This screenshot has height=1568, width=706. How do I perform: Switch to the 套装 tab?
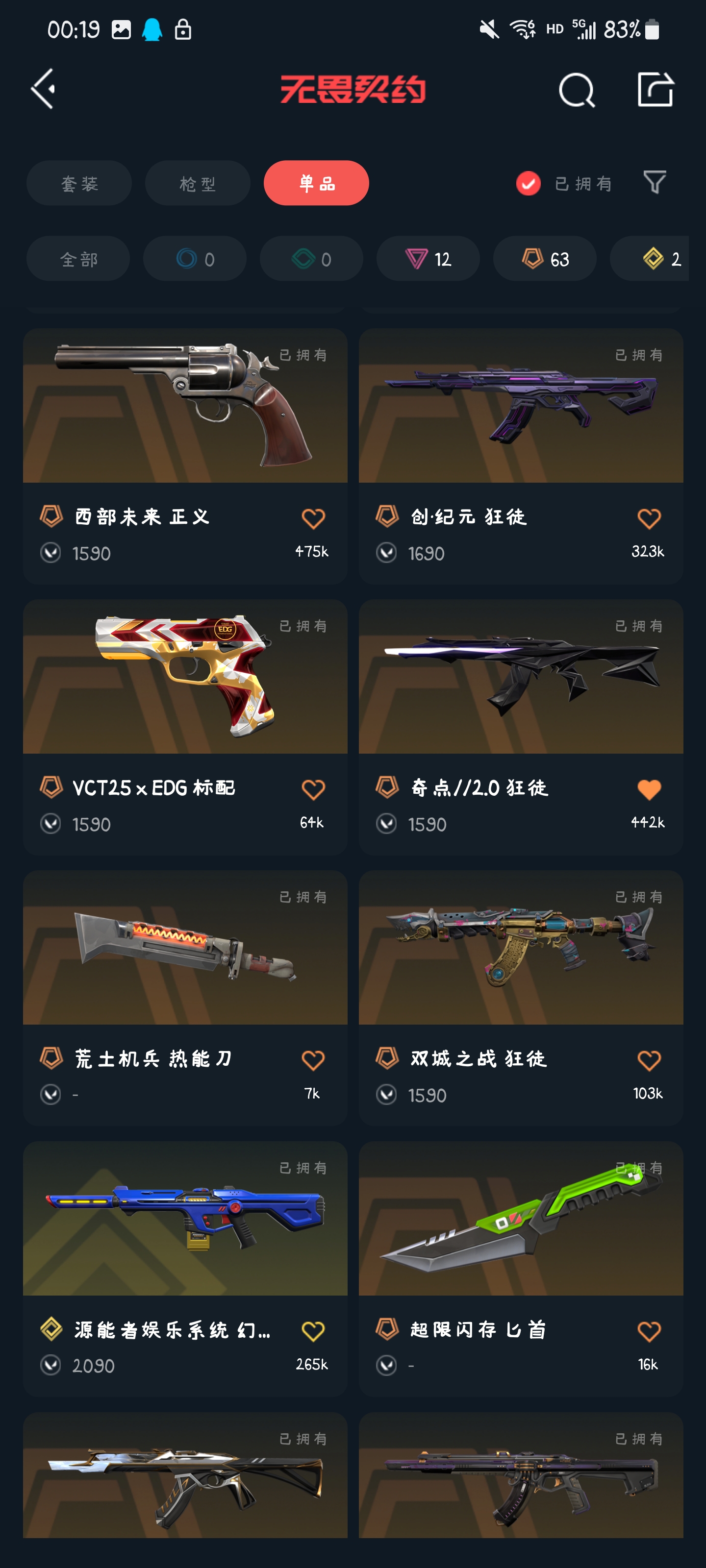(x=79, y=183)
